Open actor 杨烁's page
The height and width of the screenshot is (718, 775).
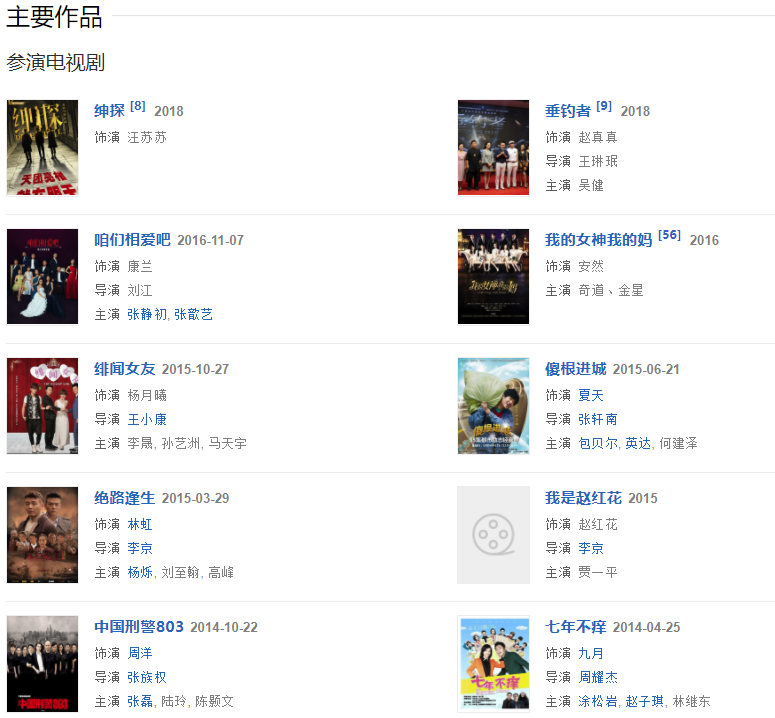coord(139,572)
